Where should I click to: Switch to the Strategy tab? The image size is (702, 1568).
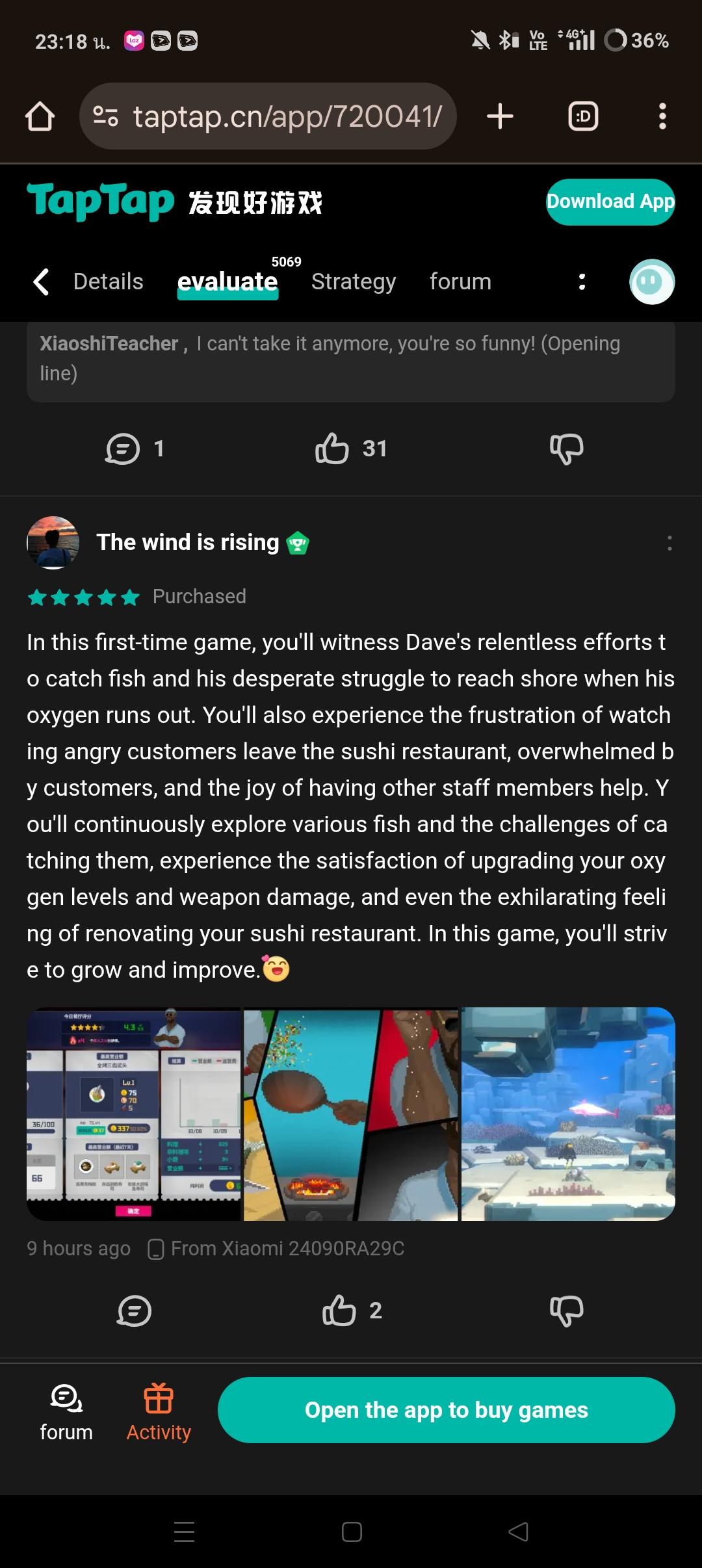point(354,281)
